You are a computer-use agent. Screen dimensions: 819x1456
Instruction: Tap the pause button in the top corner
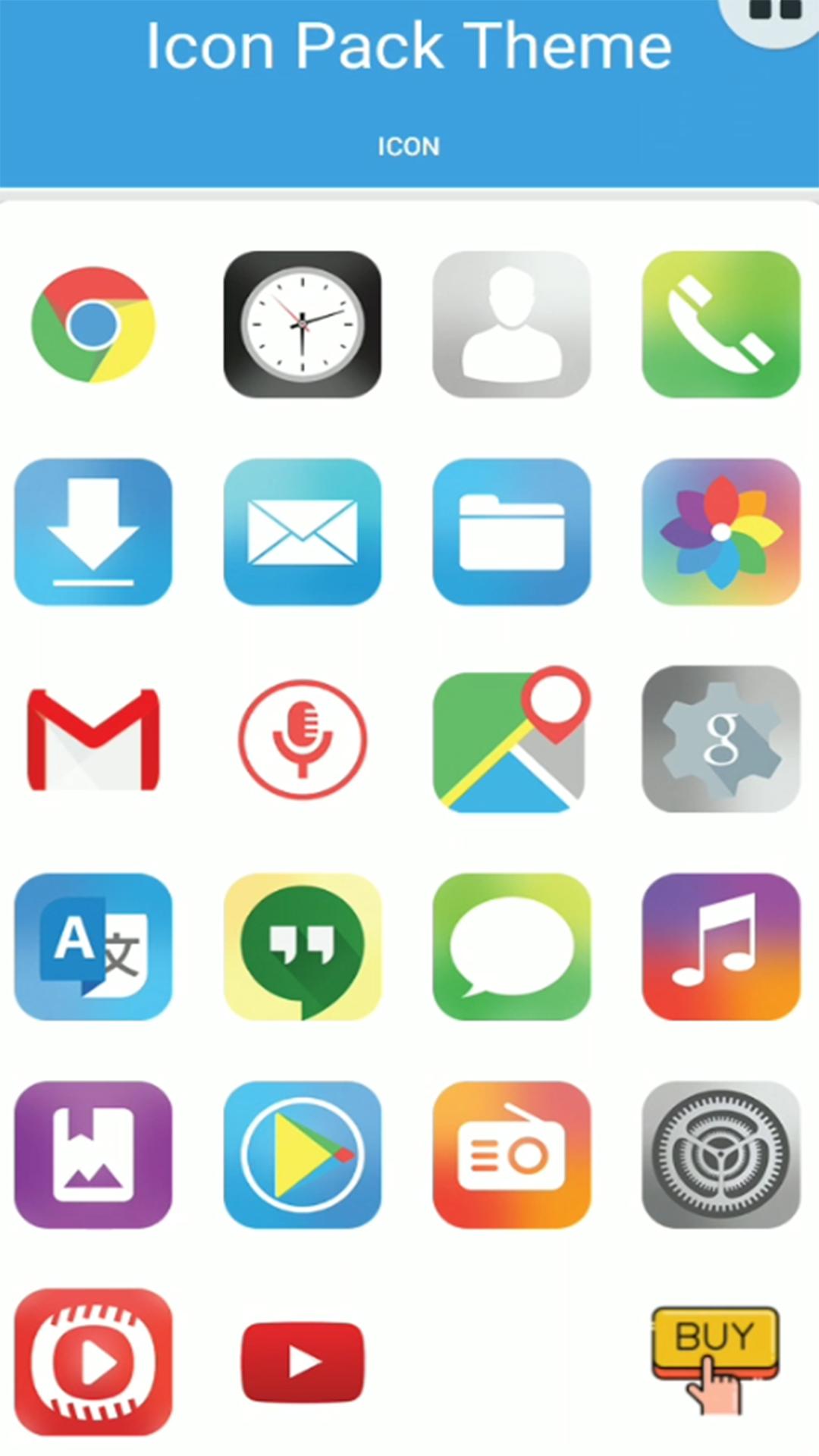[775, 11]
